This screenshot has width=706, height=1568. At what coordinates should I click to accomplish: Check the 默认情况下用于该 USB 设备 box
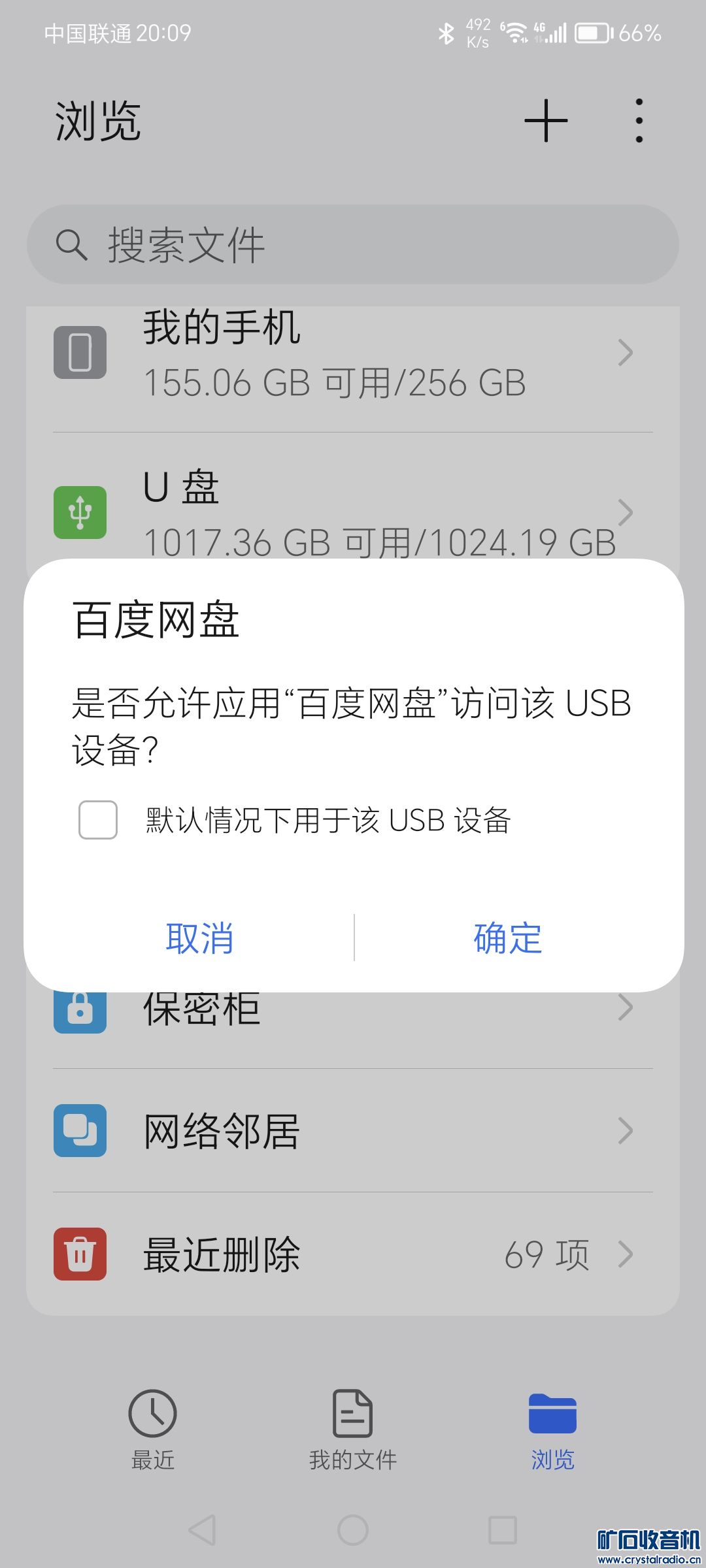[98, 820]
